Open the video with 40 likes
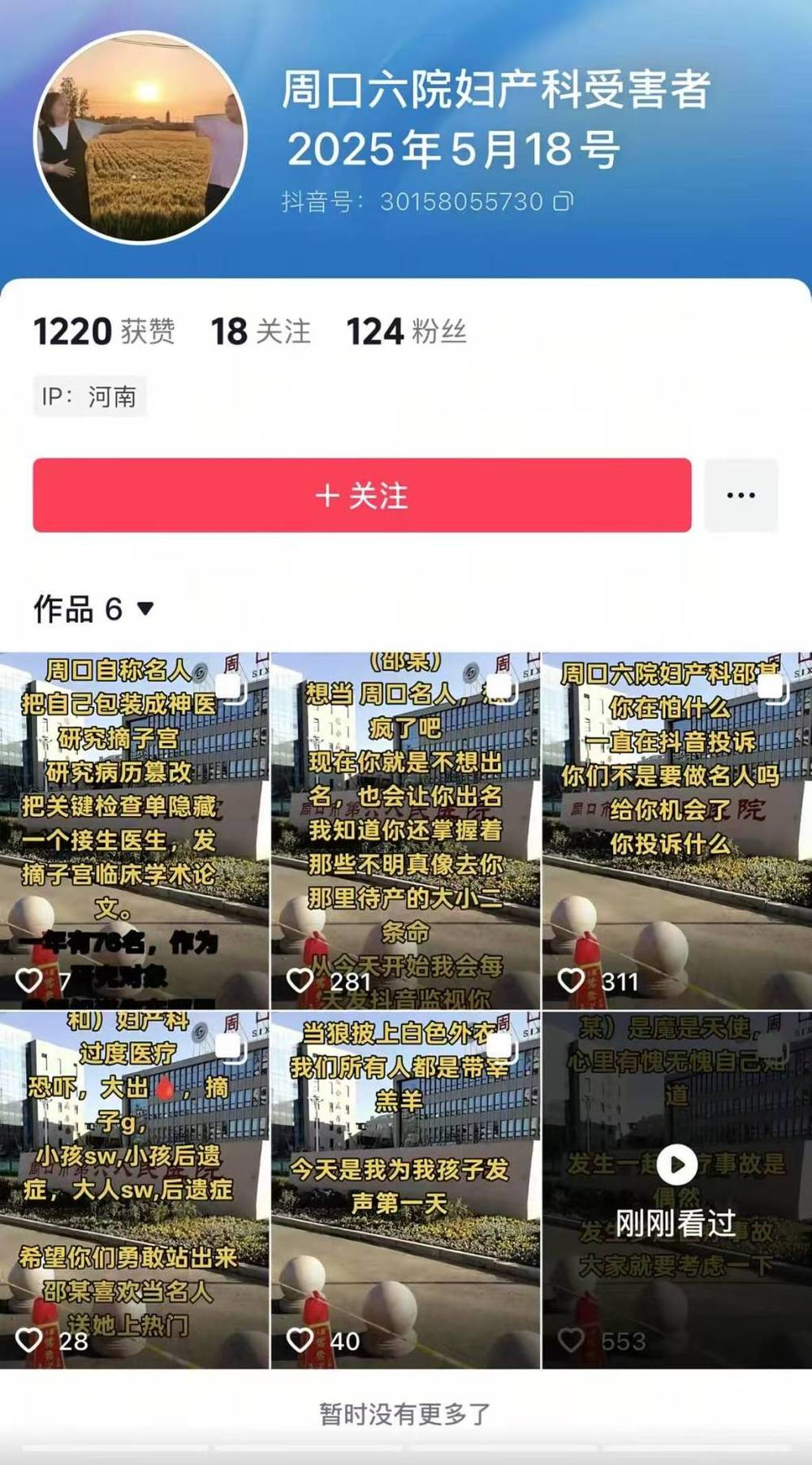The image size is (812, 1465). (x=405, y=1190)
